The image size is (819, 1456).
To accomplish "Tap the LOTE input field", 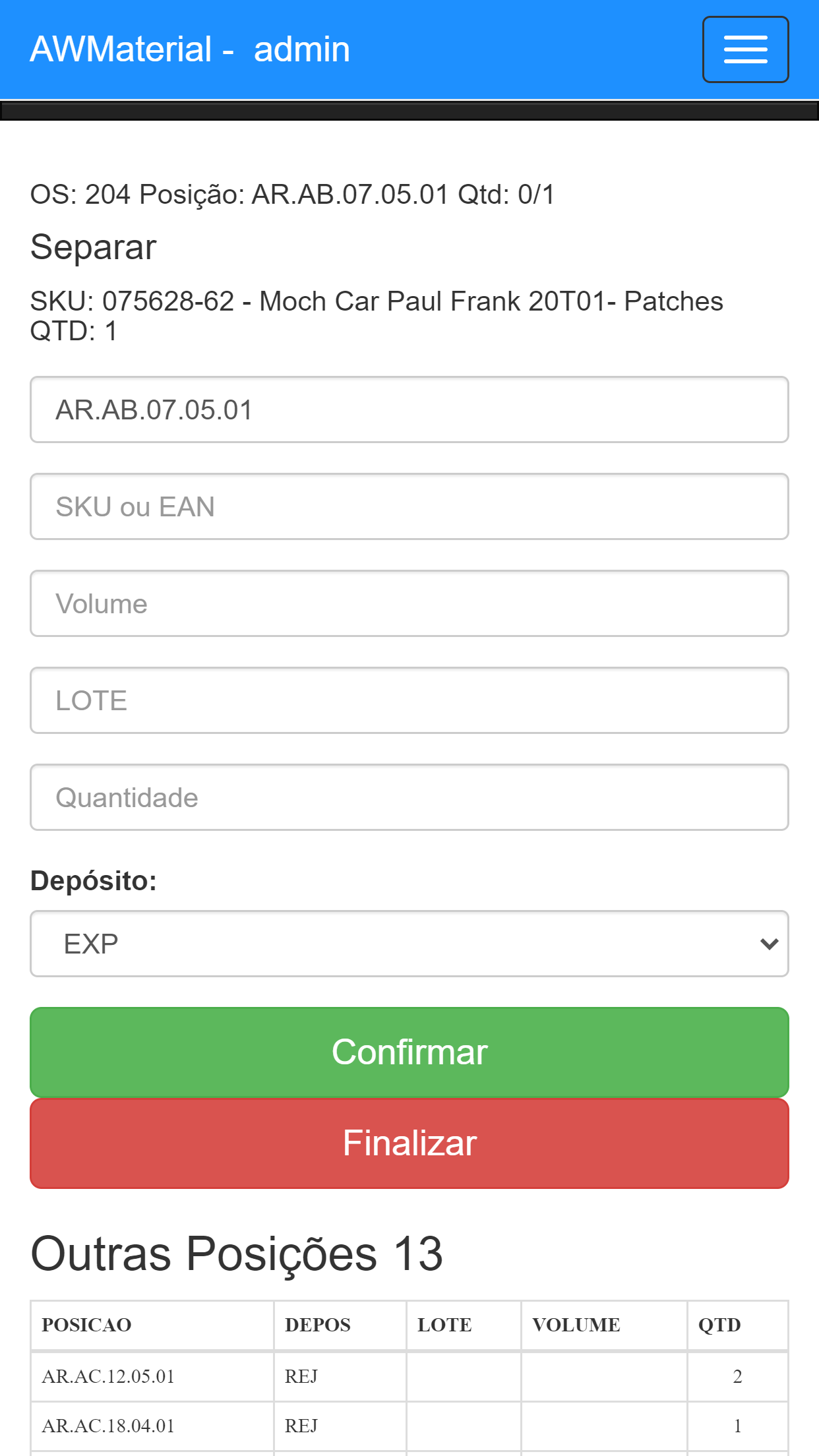I will coord(409,700).
